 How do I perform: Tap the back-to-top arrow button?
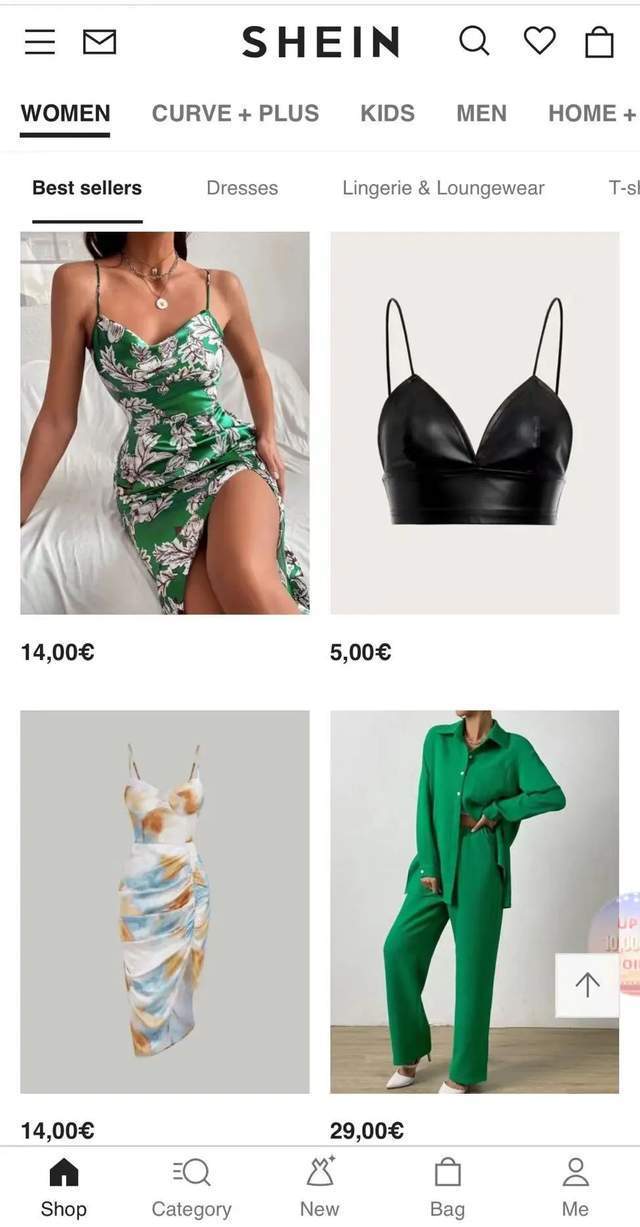click(x=587, y=985)
